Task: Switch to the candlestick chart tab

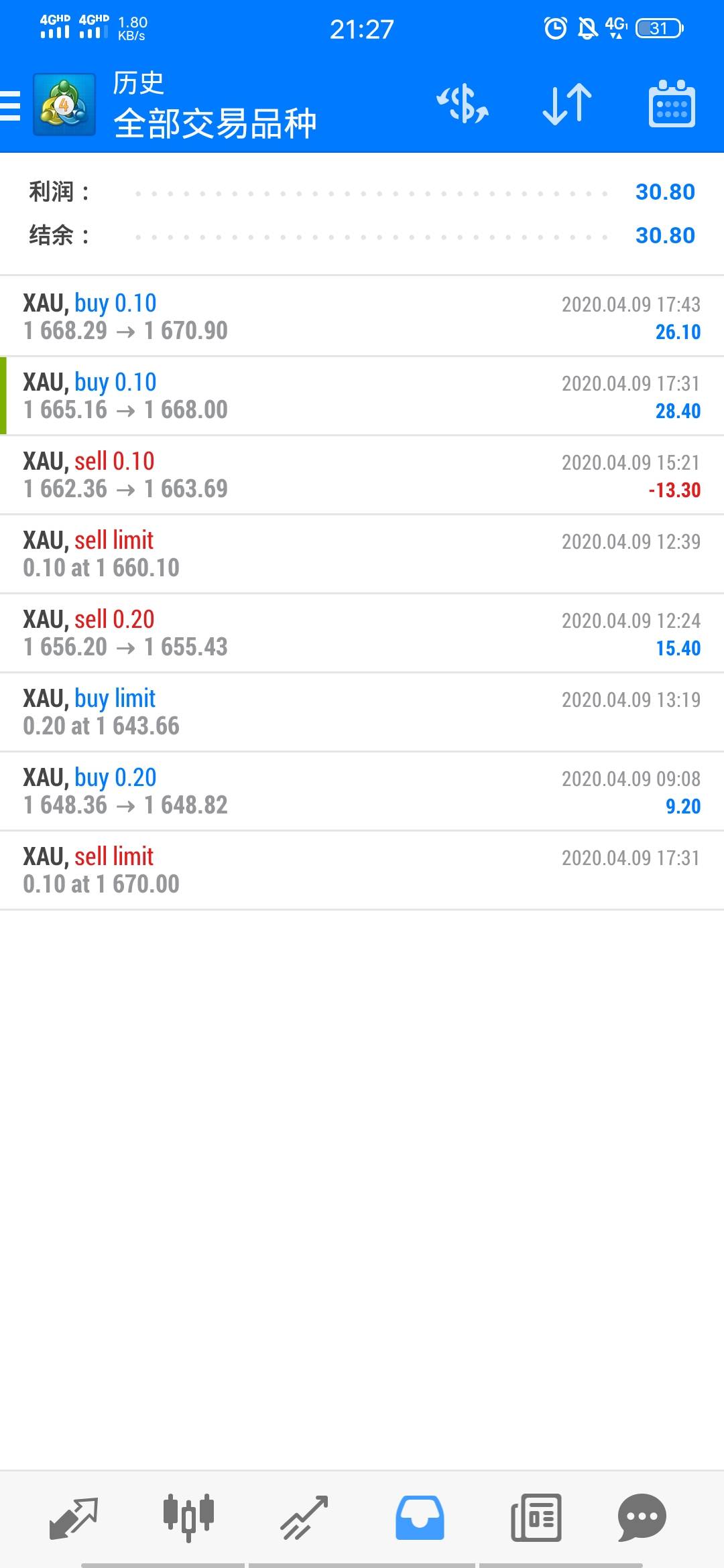Action: [188, 1517]
